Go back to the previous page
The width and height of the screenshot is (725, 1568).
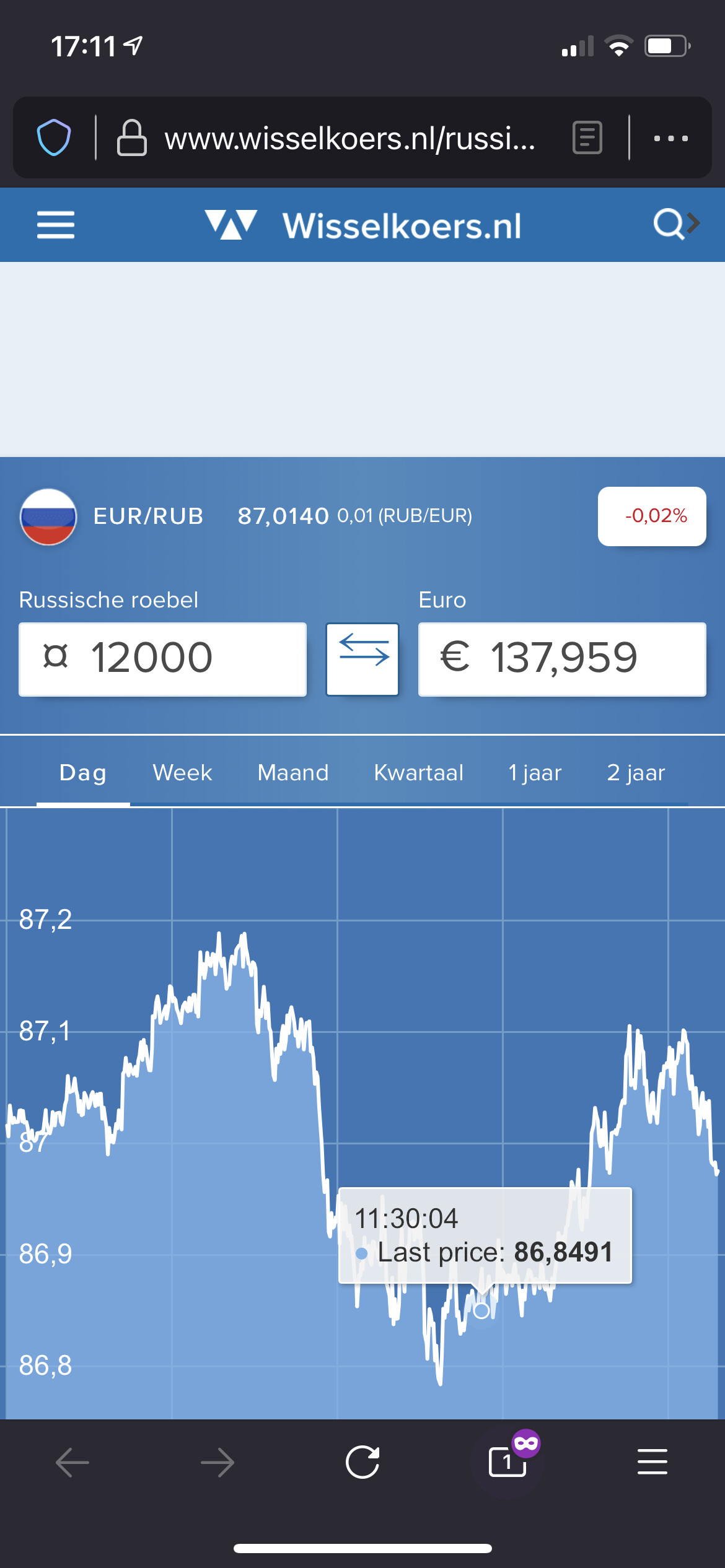click(x=72, y=1463)
